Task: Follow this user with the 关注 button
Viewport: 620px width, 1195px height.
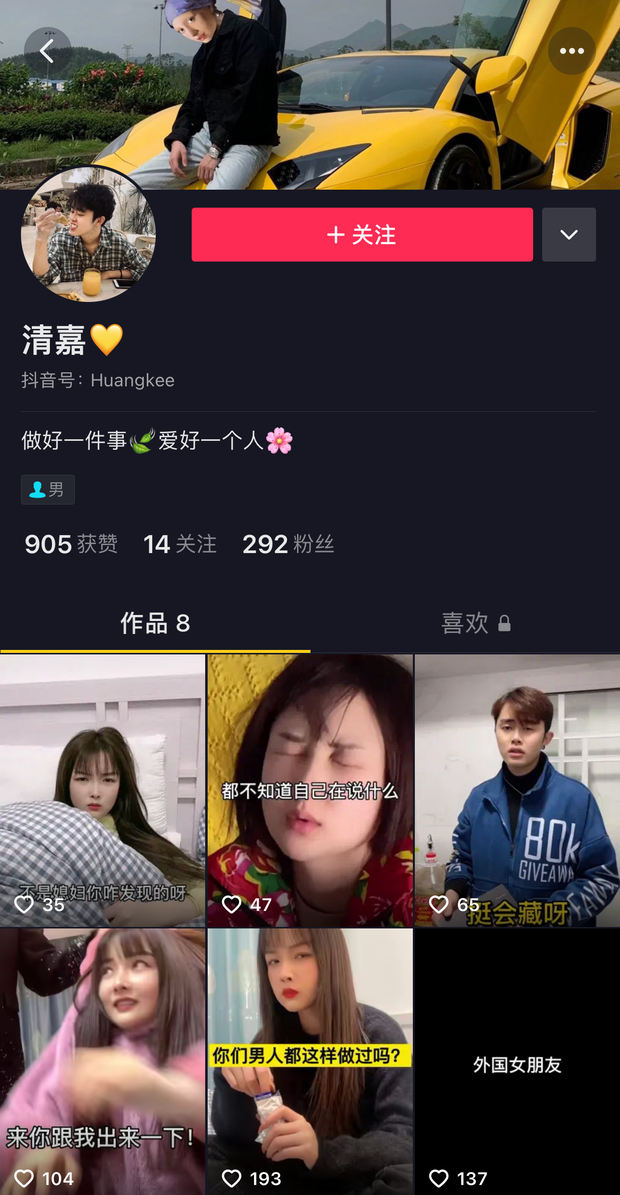Action: 362,235
